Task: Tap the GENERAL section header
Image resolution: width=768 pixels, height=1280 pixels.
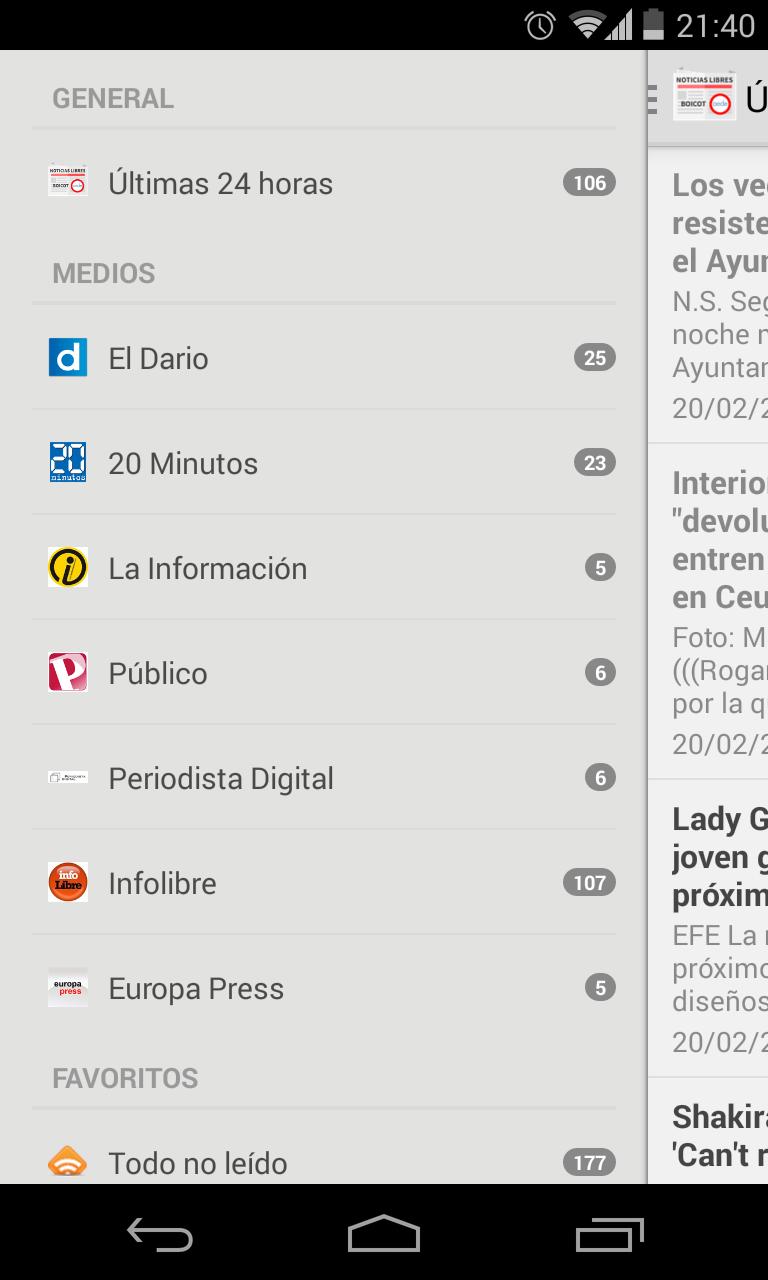Action: (112, 98)
